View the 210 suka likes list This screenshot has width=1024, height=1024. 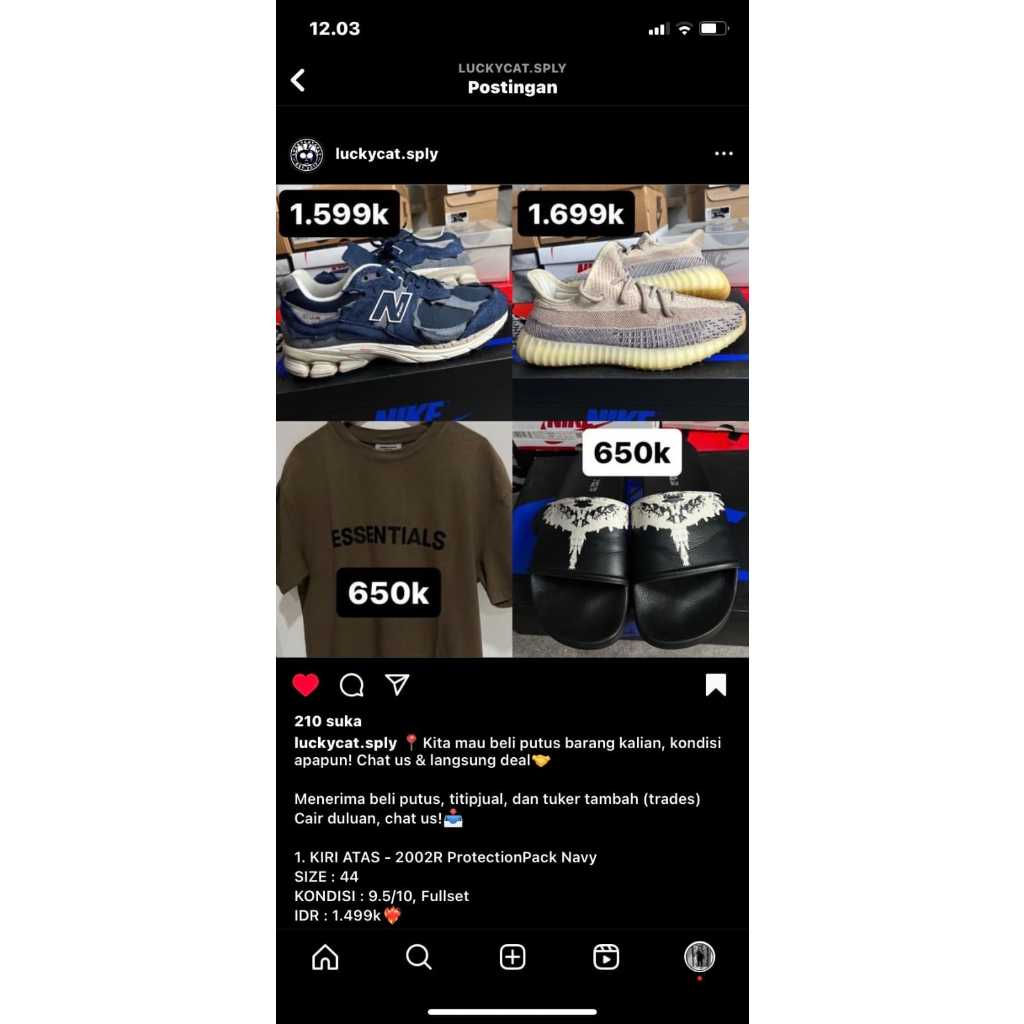point(328,721)
